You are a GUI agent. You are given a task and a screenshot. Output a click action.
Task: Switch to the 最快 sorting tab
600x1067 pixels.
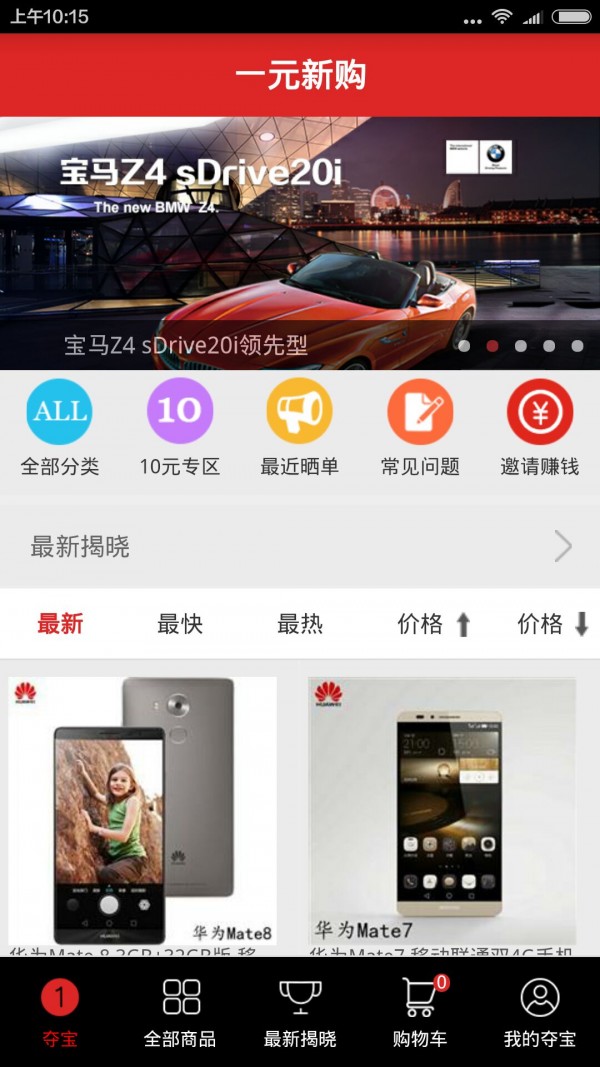(x=180, y=624)
